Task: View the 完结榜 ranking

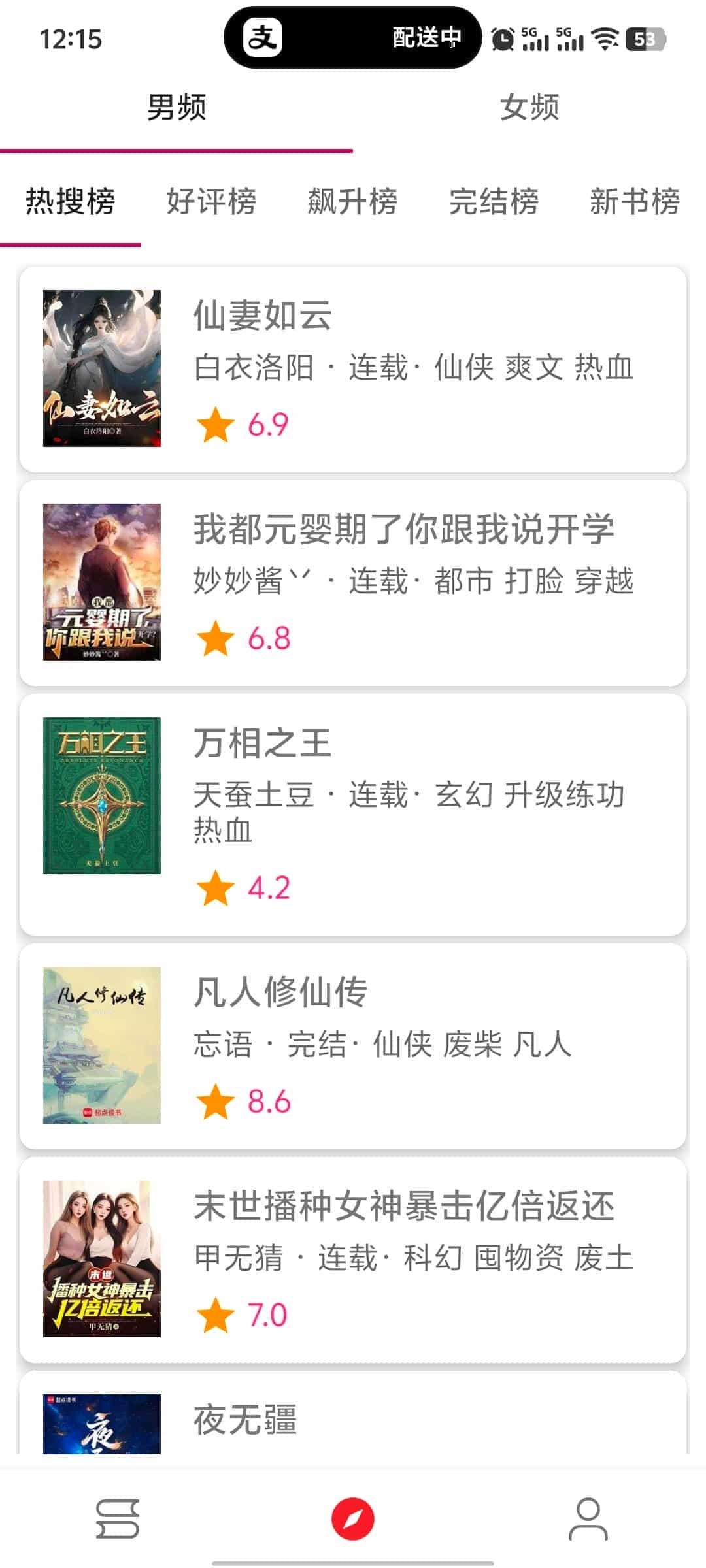Action: click(494, 201)
